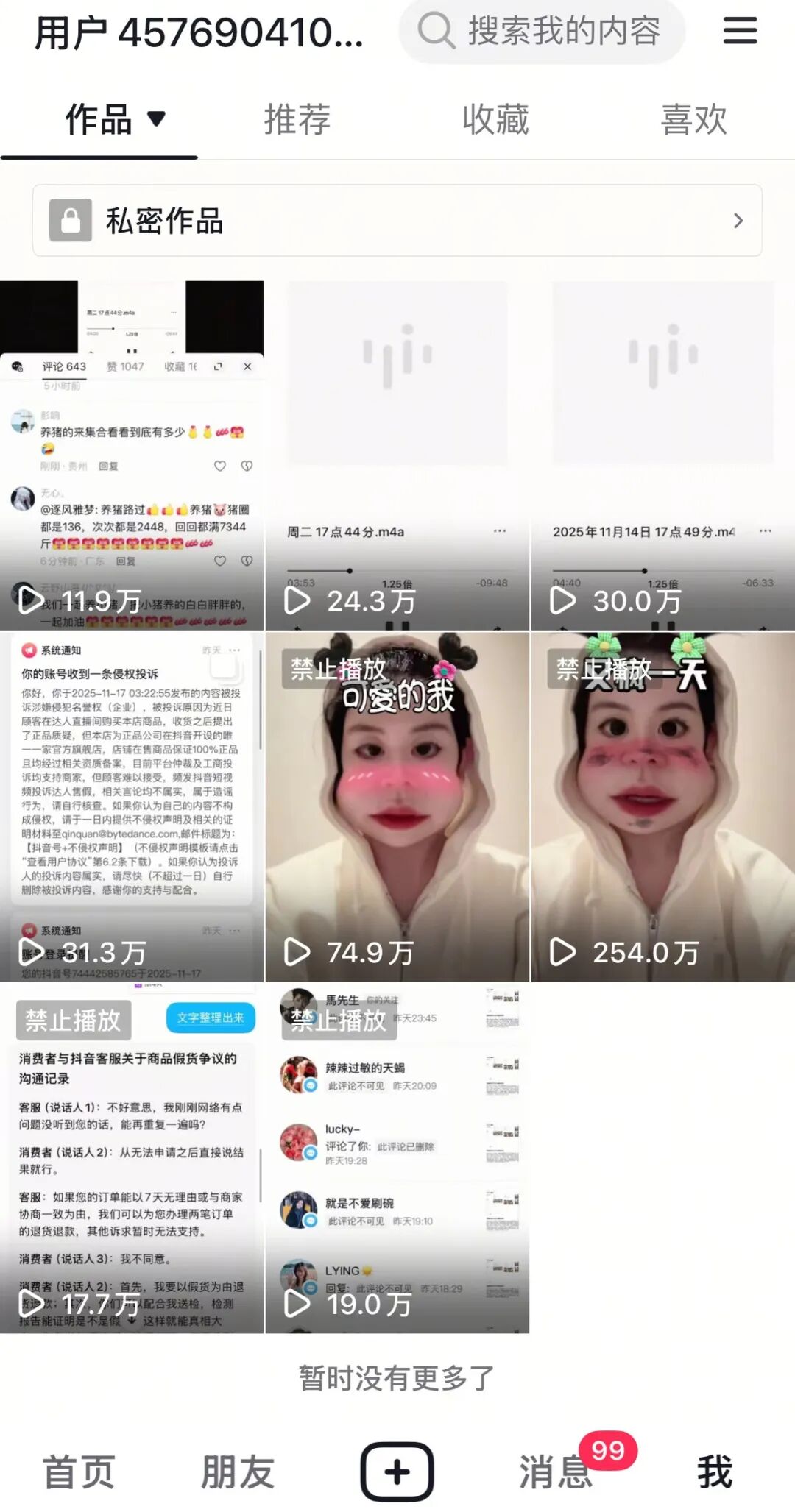
Task: Select the 我 profile tab
Action: pyautogui.click(x=714, y=1472)
